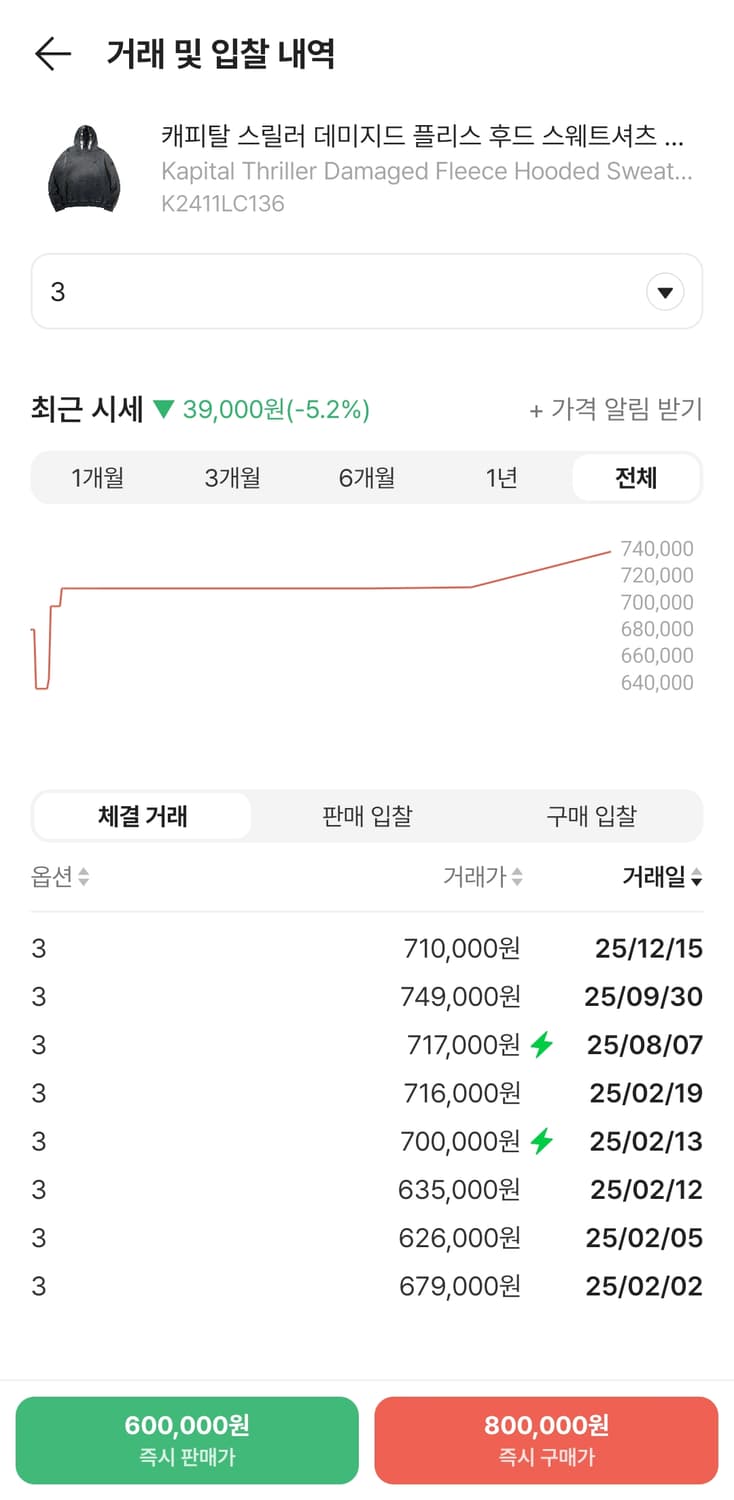Click the lightning icon next to 717,000원
The image size is (734, 1500).
[543, 1044]
